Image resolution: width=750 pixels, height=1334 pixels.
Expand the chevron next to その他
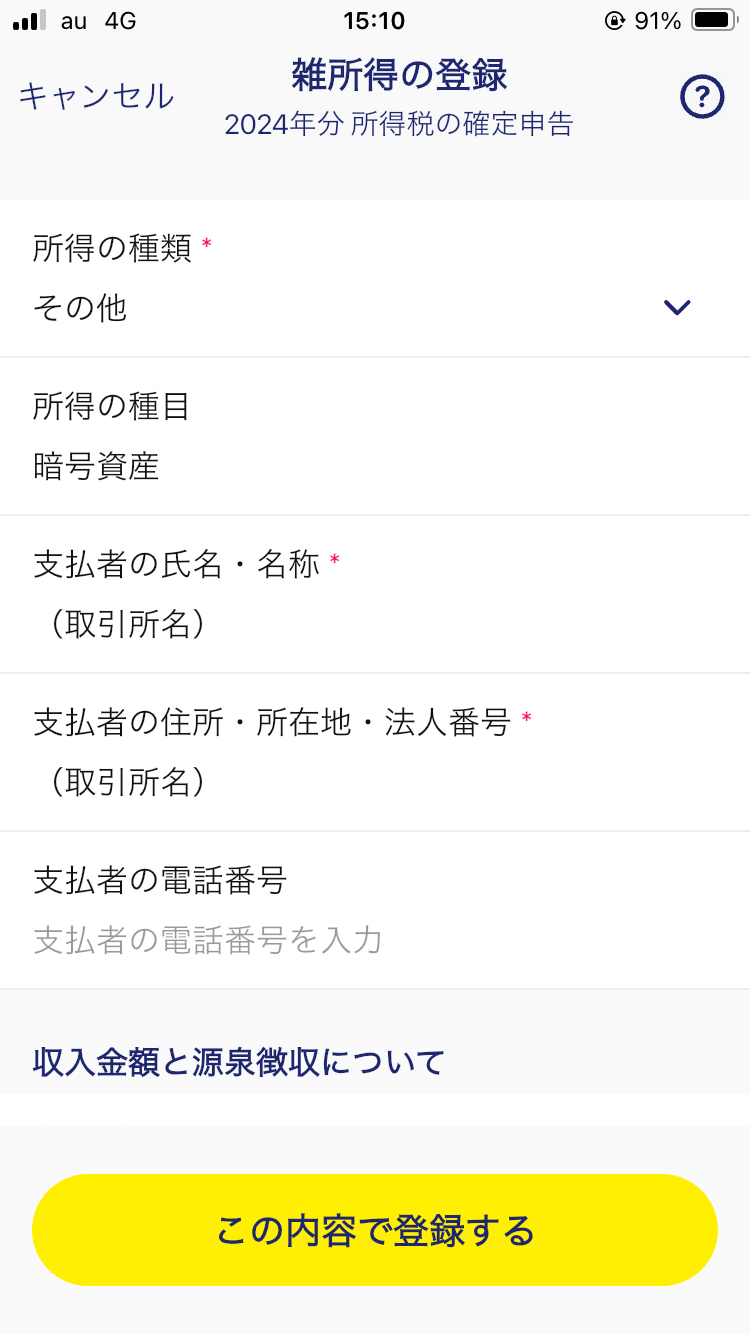tap(677, 307)
